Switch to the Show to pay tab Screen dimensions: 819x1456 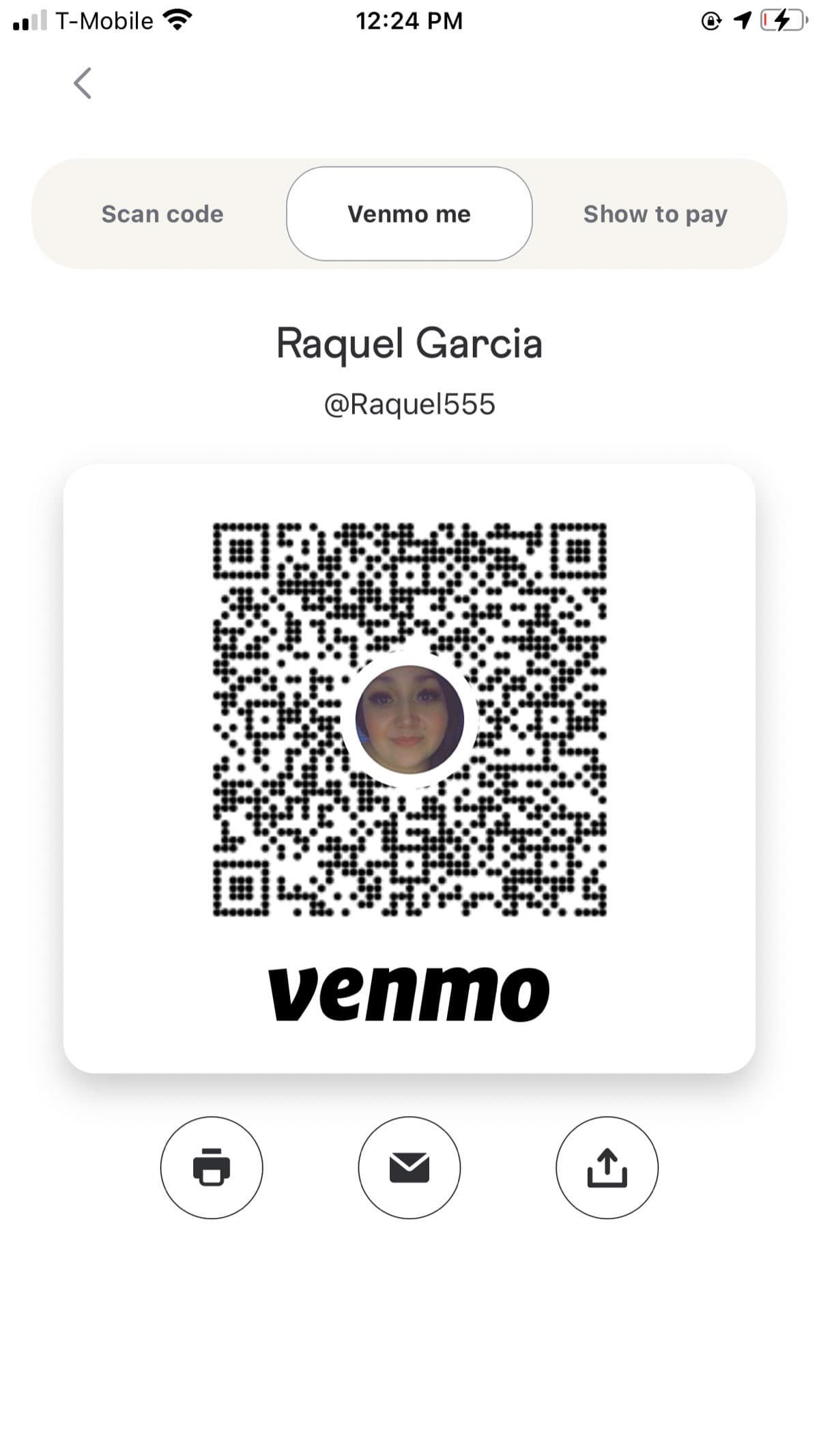(655, 214)
